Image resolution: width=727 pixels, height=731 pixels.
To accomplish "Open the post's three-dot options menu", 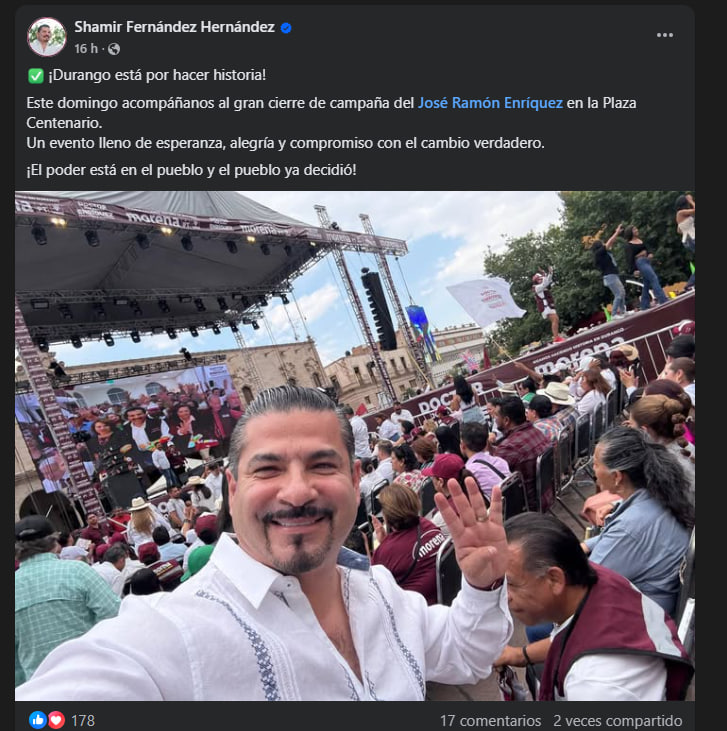I will tap(665, 35).
